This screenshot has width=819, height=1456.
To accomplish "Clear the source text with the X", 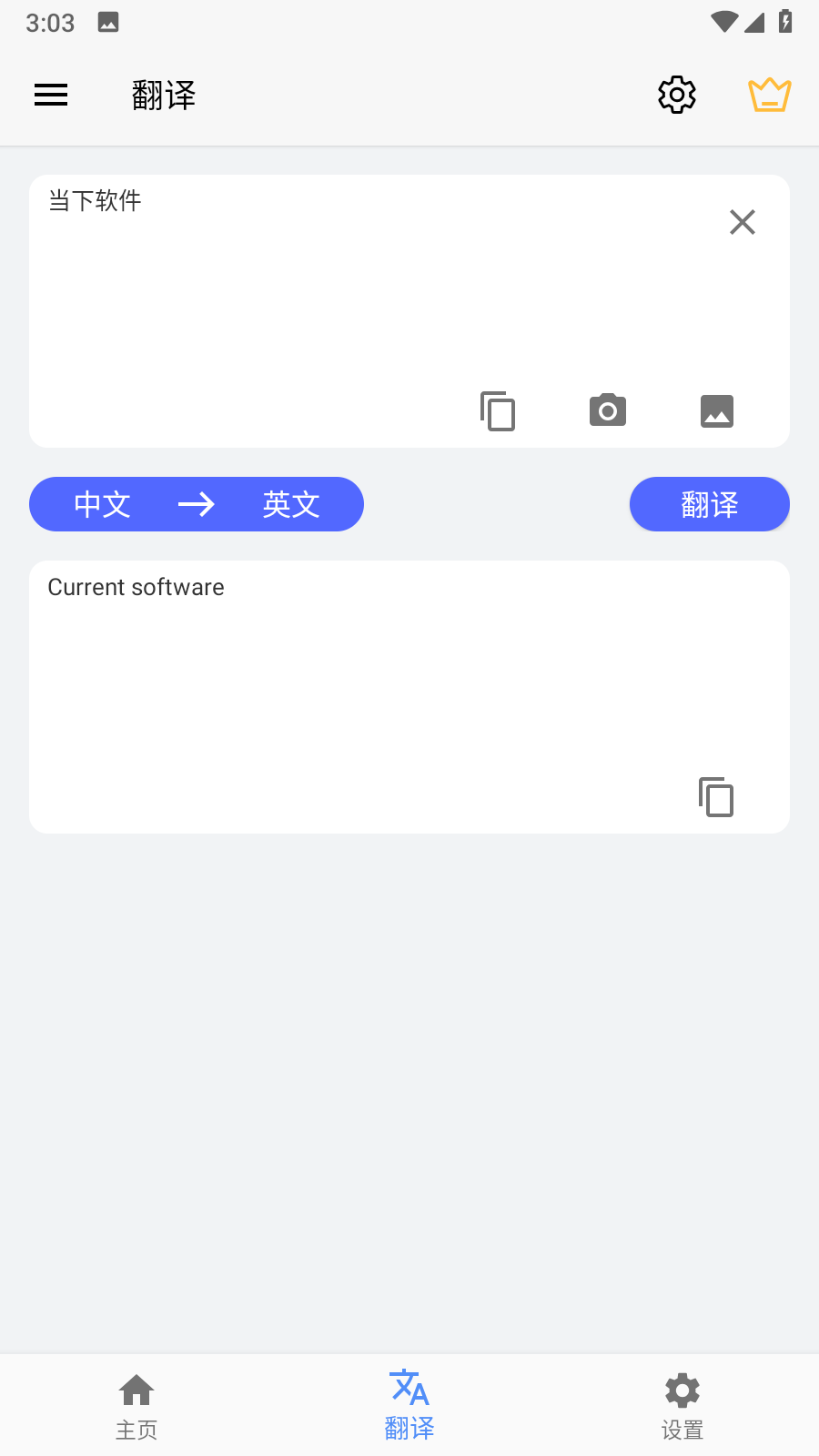I will click(743, 222).
